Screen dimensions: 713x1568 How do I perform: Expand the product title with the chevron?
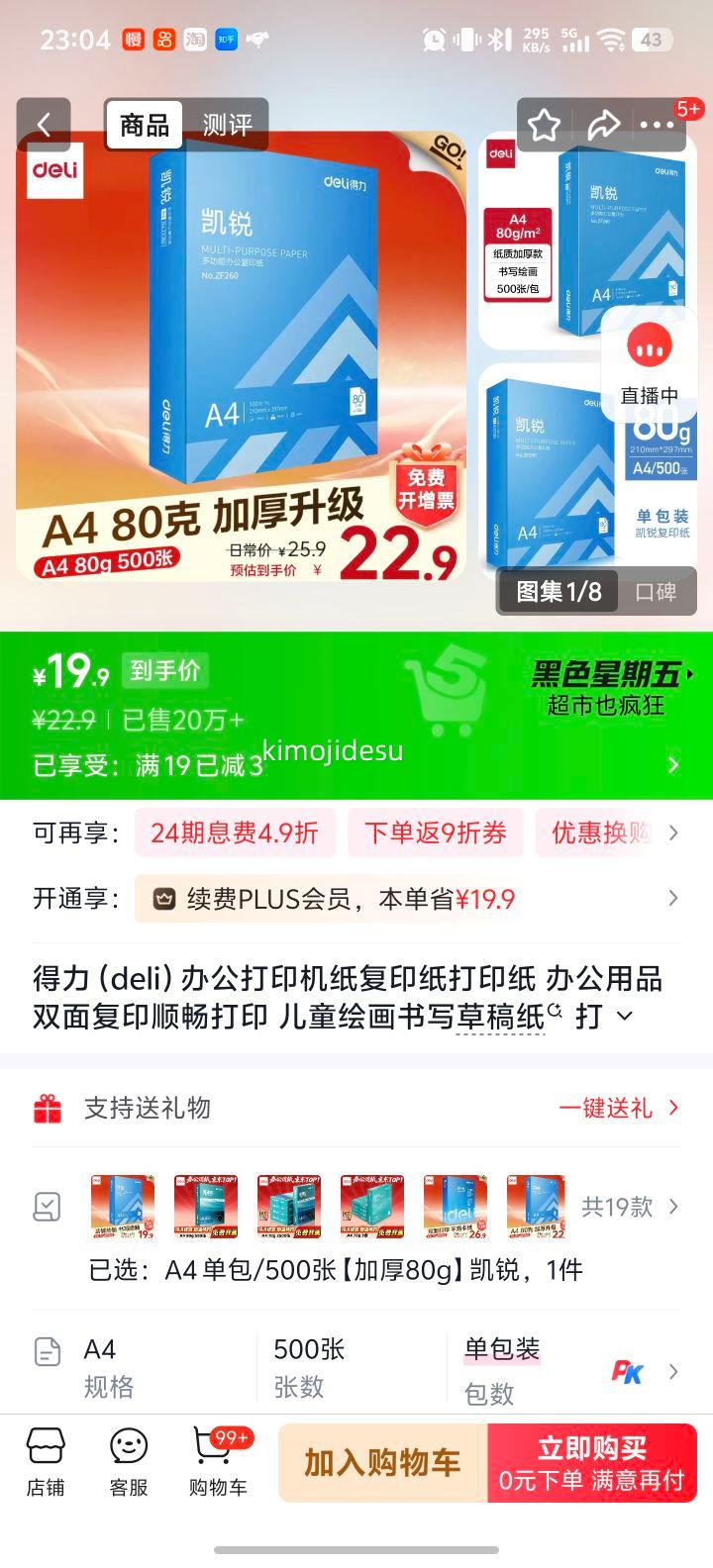click(x=624, y=1016)
